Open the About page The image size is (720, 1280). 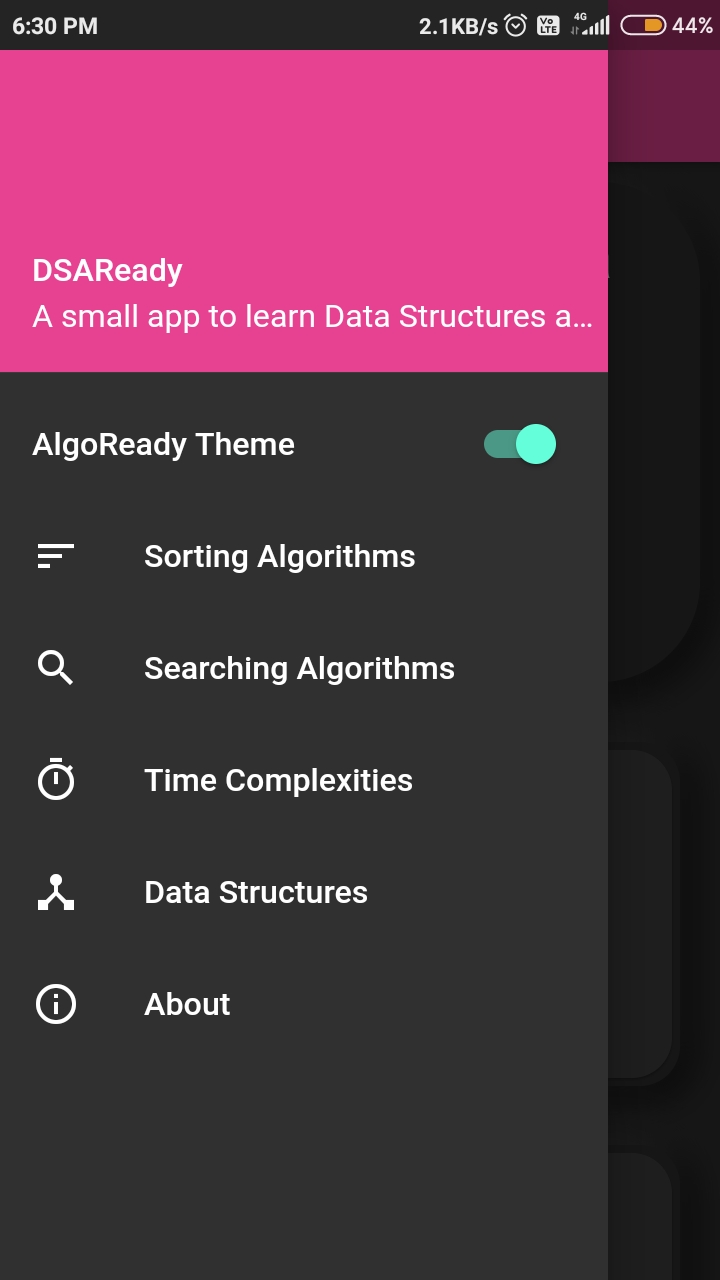(186, 1003)
